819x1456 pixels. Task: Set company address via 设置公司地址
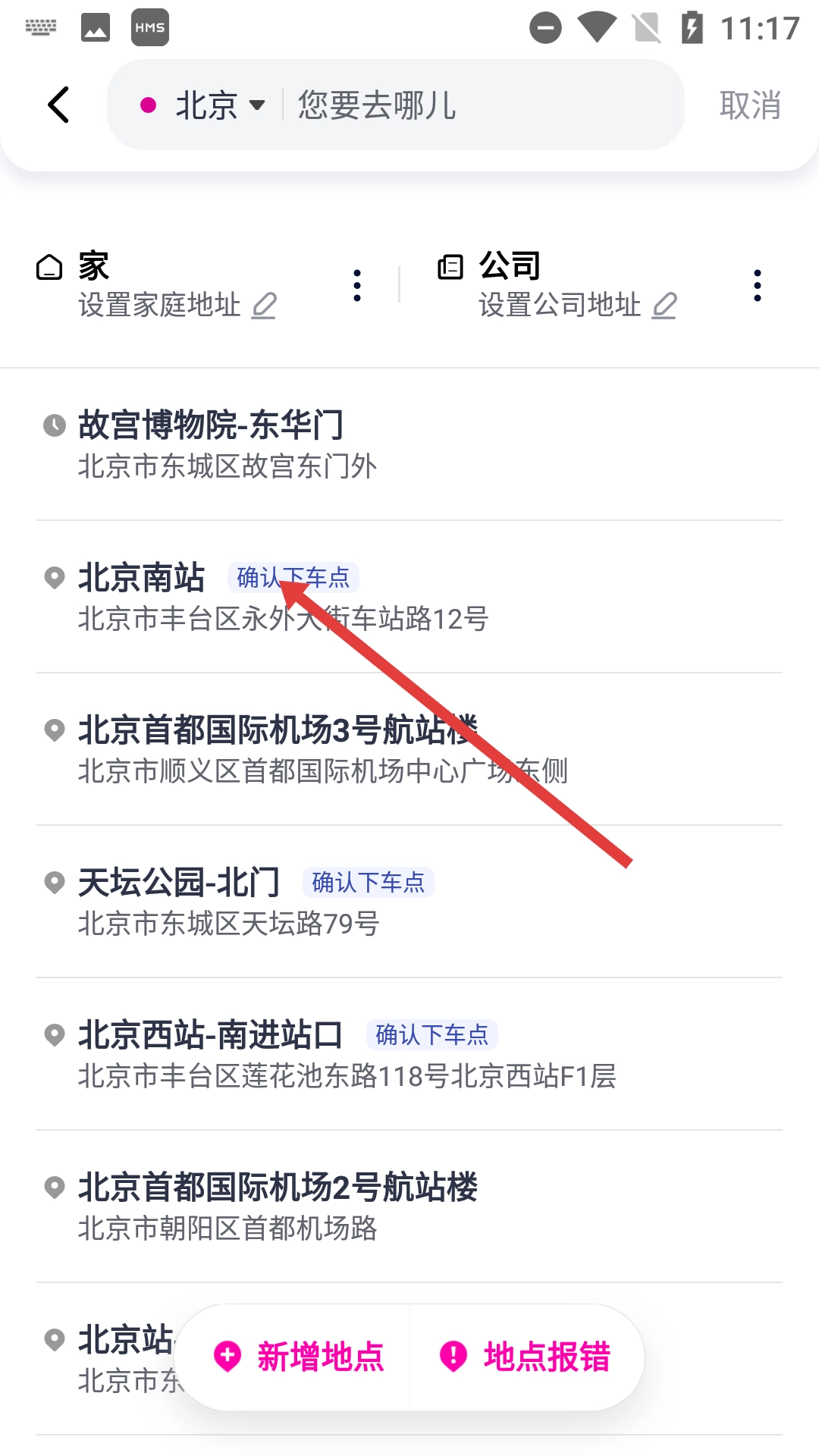576,305
